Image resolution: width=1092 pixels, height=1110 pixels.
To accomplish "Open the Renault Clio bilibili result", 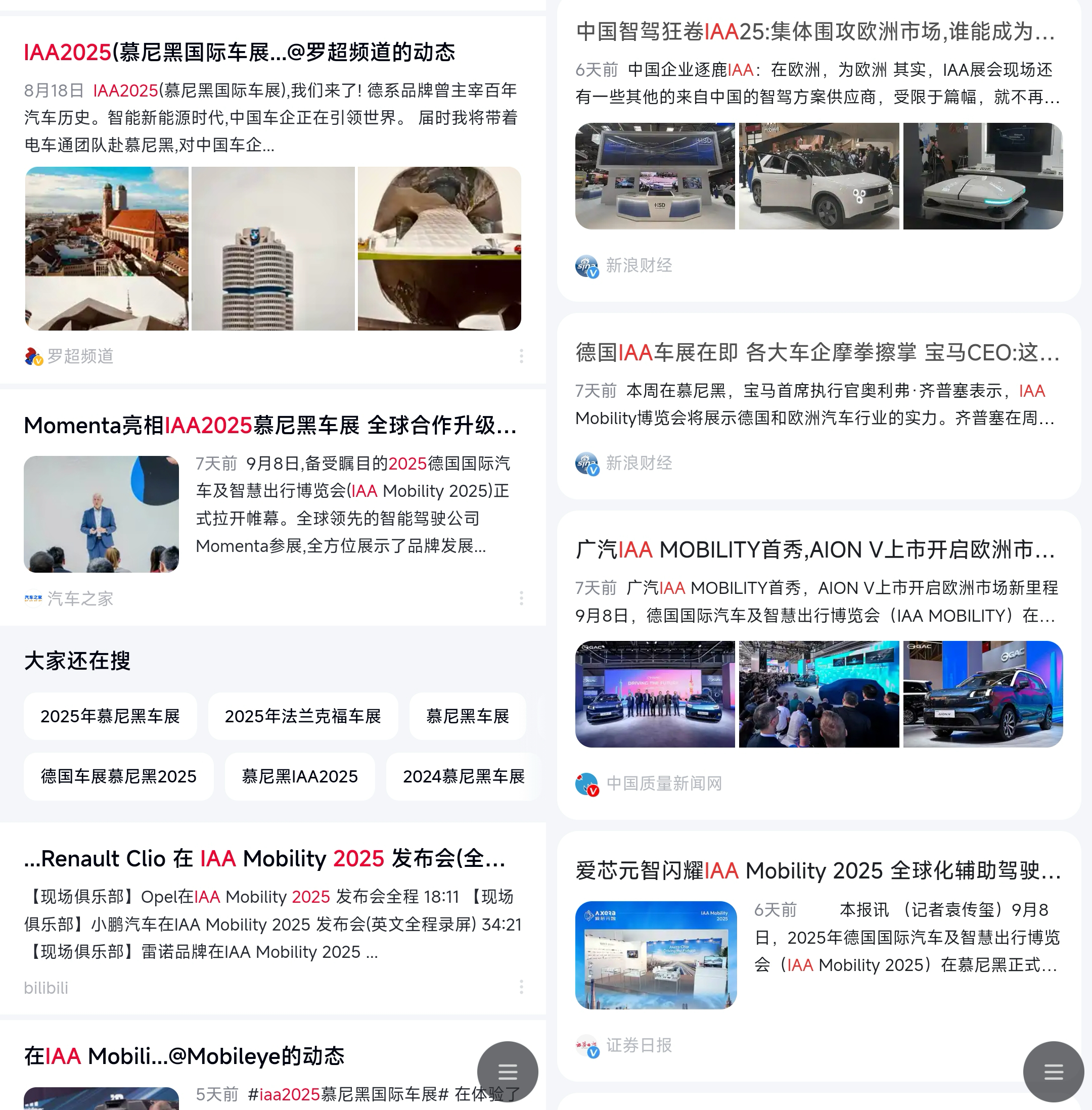I will pos(264,859).
